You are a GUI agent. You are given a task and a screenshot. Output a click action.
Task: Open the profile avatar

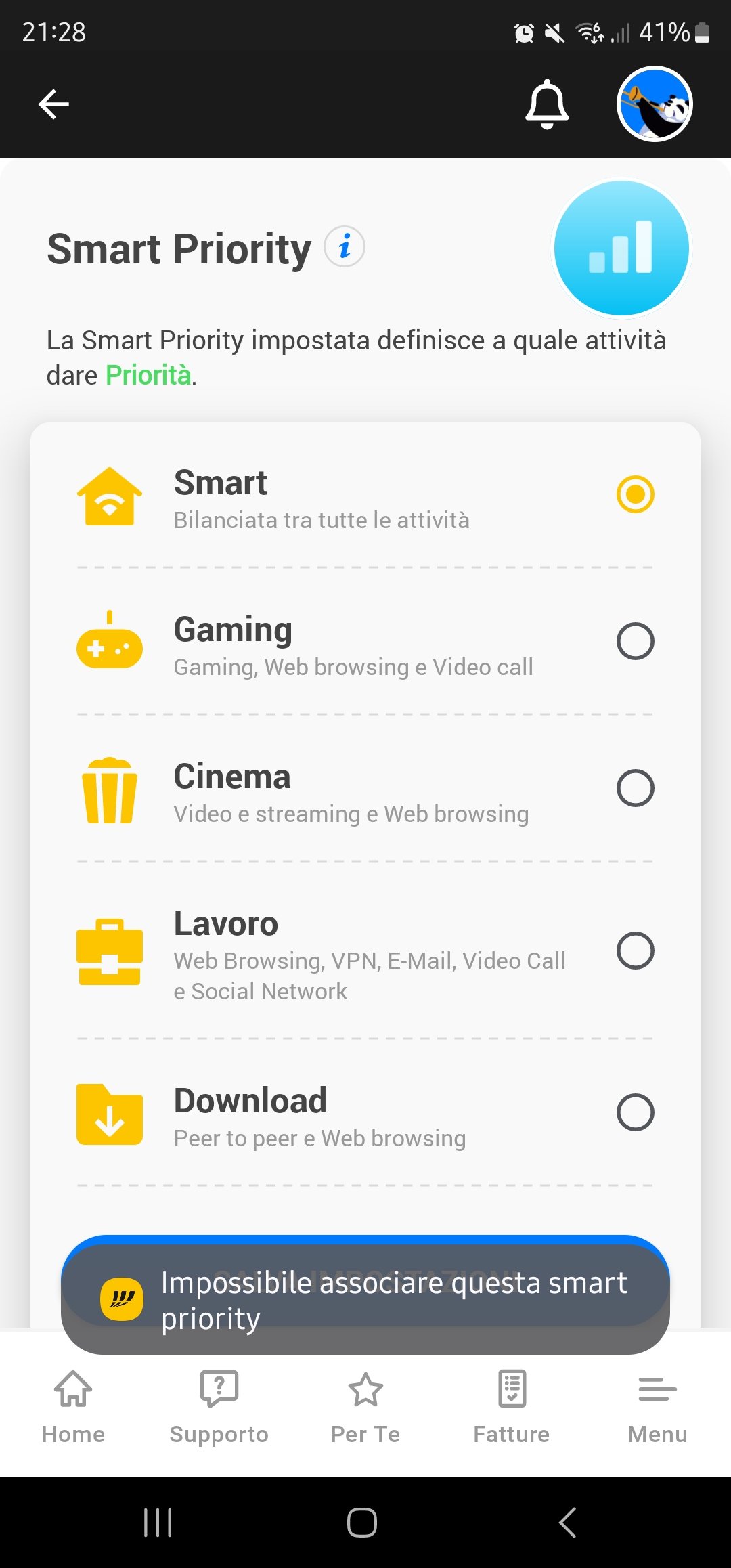tap(655, 104)
